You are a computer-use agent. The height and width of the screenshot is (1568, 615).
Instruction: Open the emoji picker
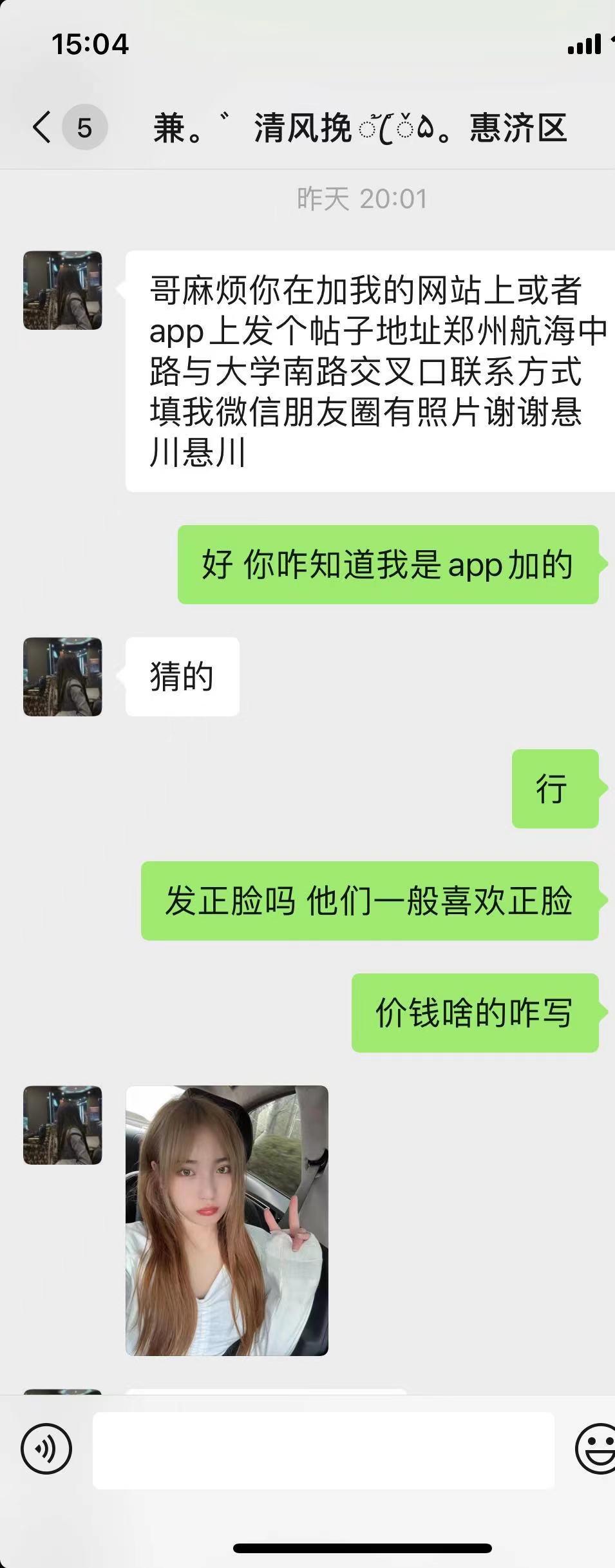pos(596,1450)
